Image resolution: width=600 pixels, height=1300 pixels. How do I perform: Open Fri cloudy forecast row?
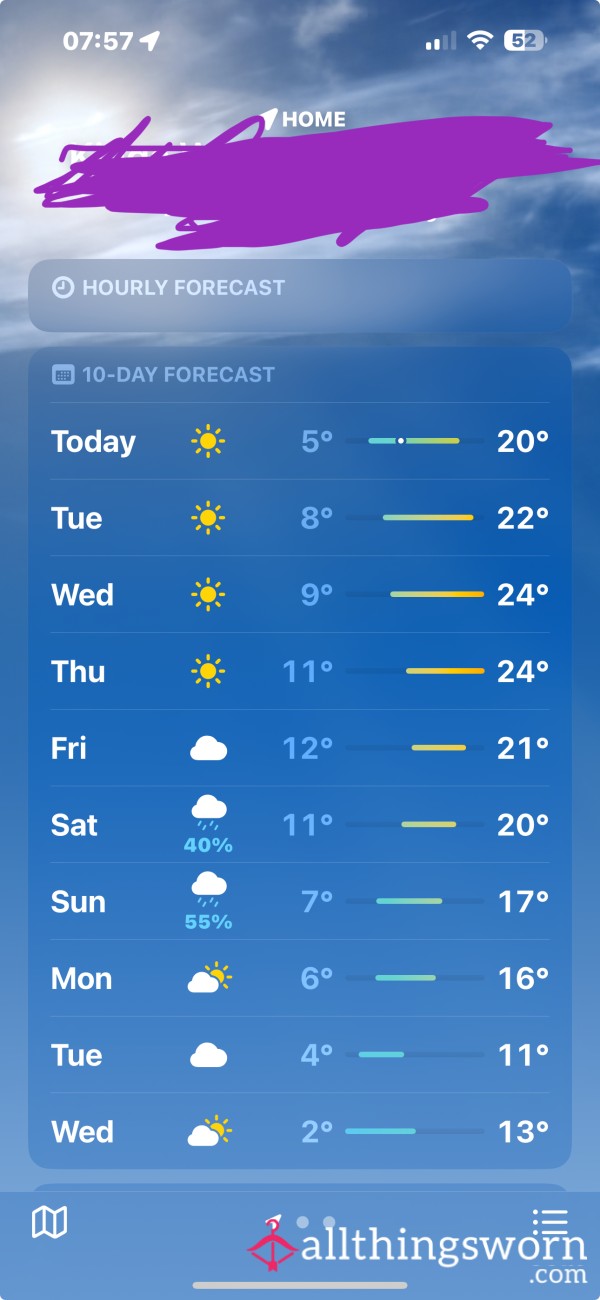click(300, 748)
